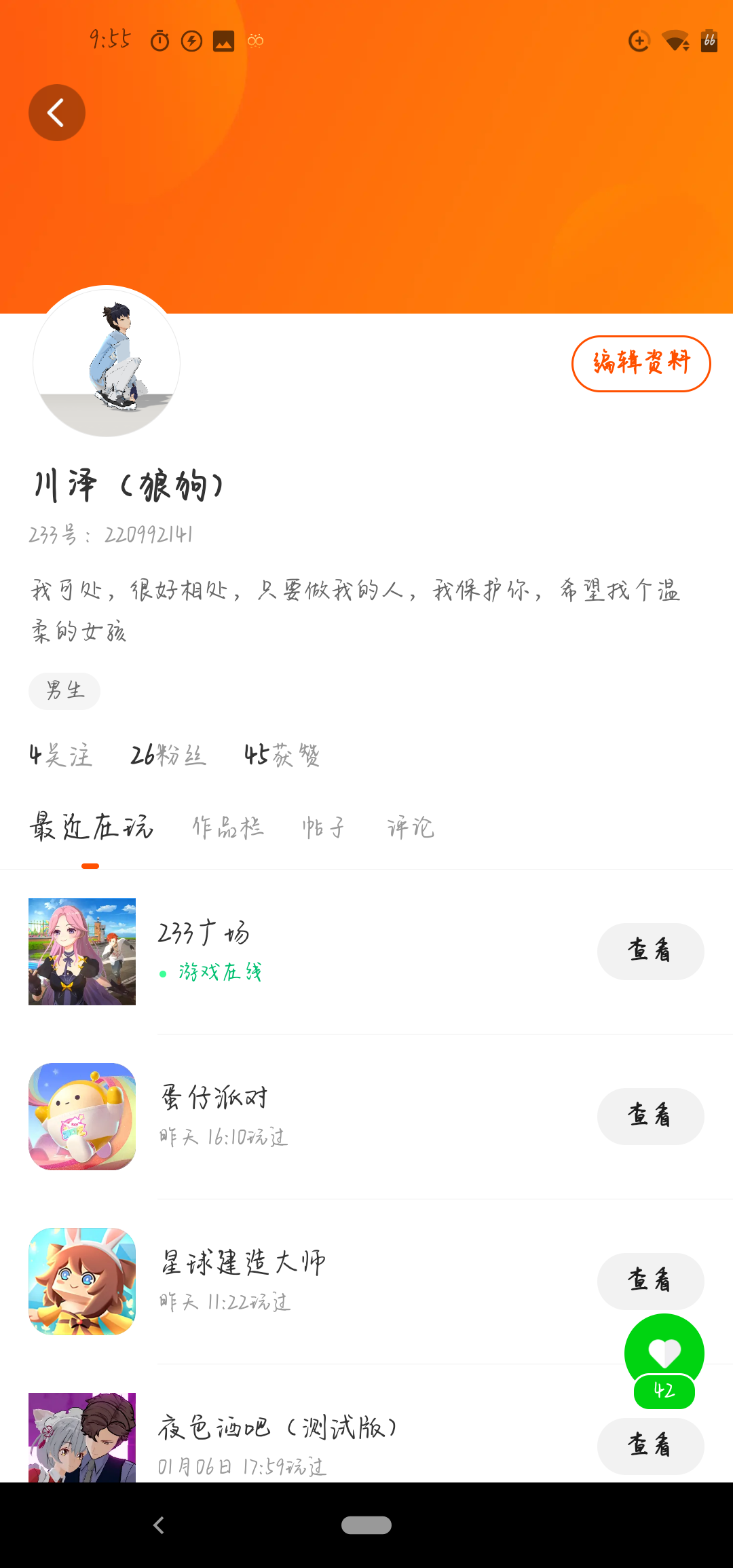Tap 查看 for 夜色酒吧（测试版）
Image resolution: width=733 pixels, height=1568 pixels.
click(650, 1446)
